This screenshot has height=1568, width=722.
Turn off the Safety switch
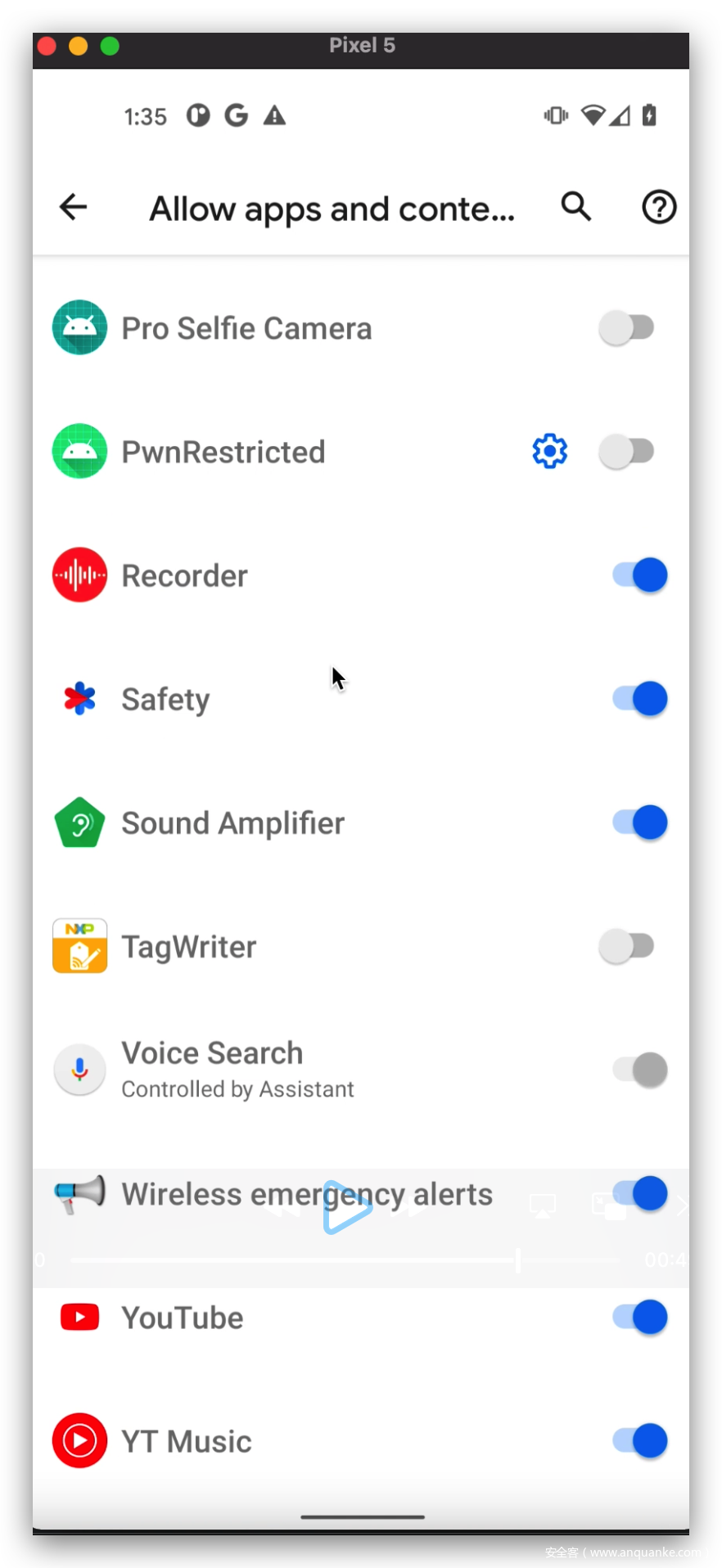640,699
